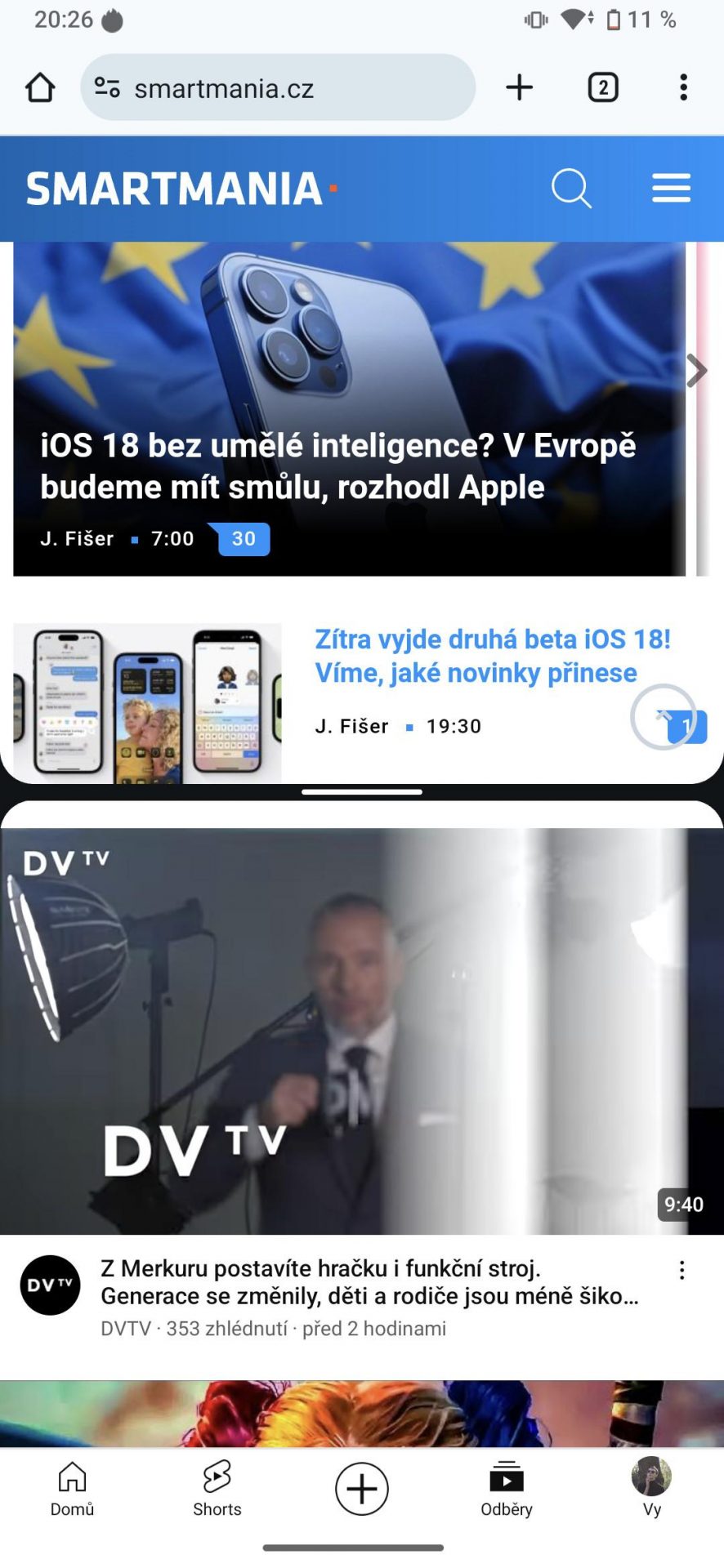The width and height of the screenshot is (724, 1568).
Task: Open the DVTV channel avatar
Action: 51,1285
